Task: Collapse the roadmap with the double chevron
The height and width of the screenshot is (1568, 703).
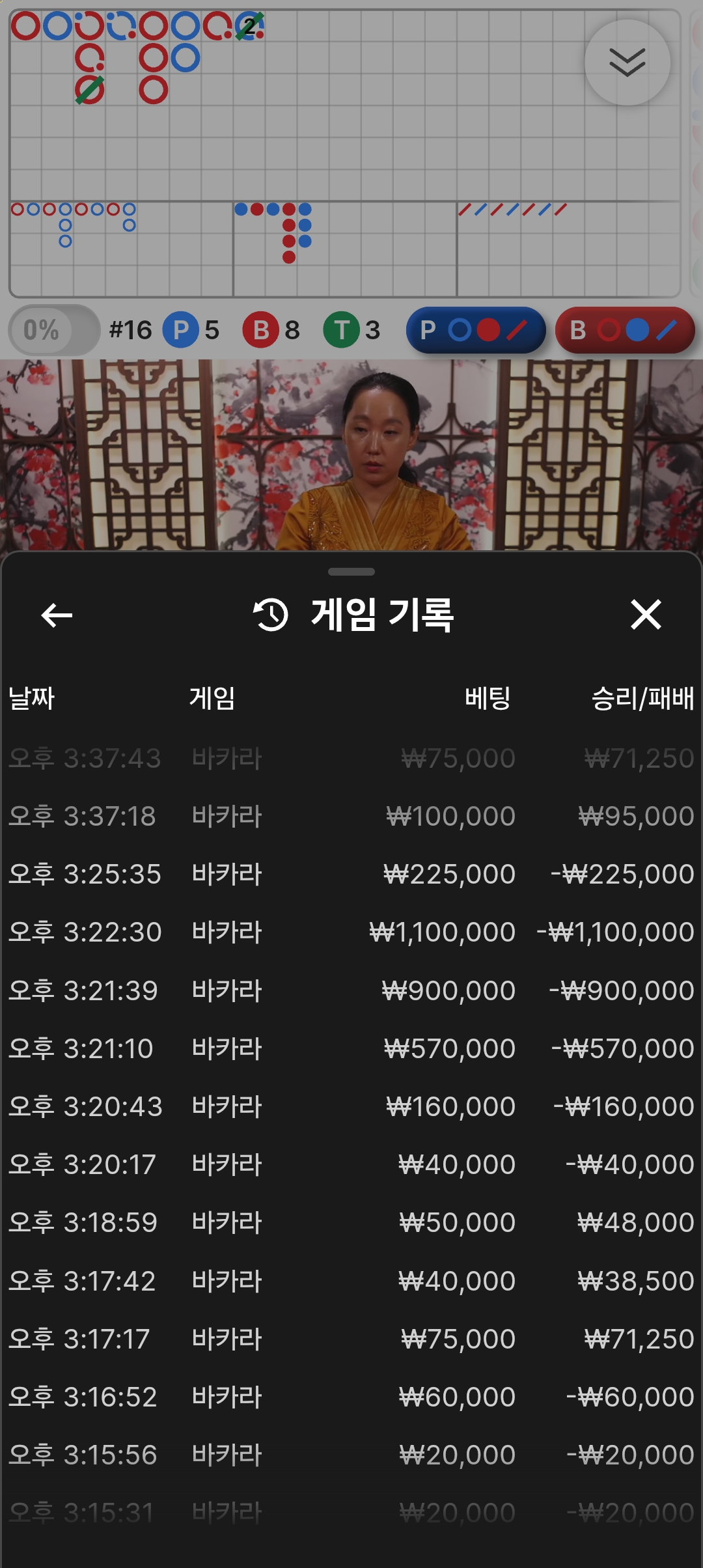Action: coord(627,63)
